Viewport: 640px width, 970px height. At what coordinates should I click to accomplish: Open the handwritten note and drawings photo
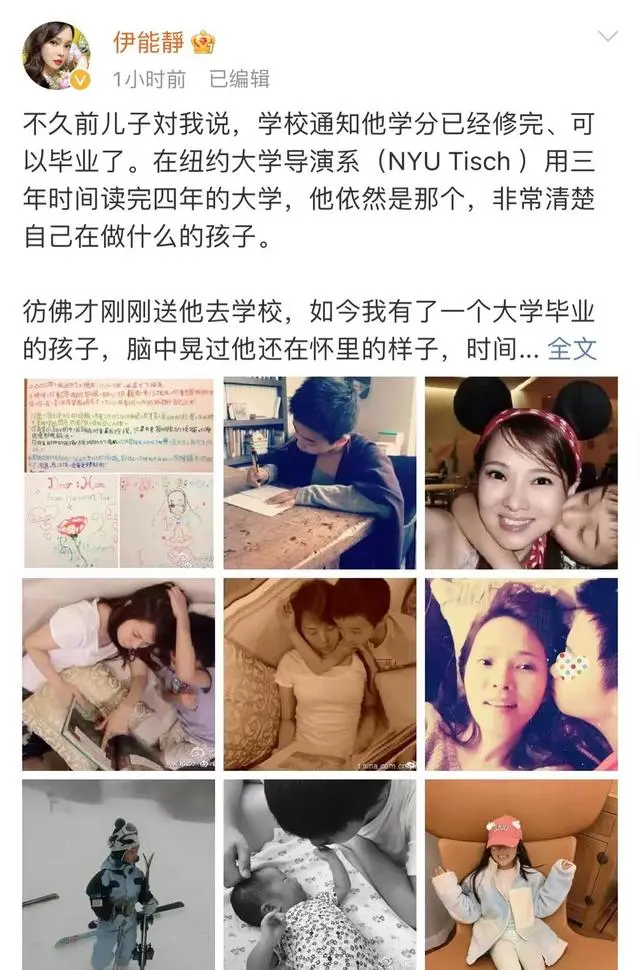click(118, 473)
